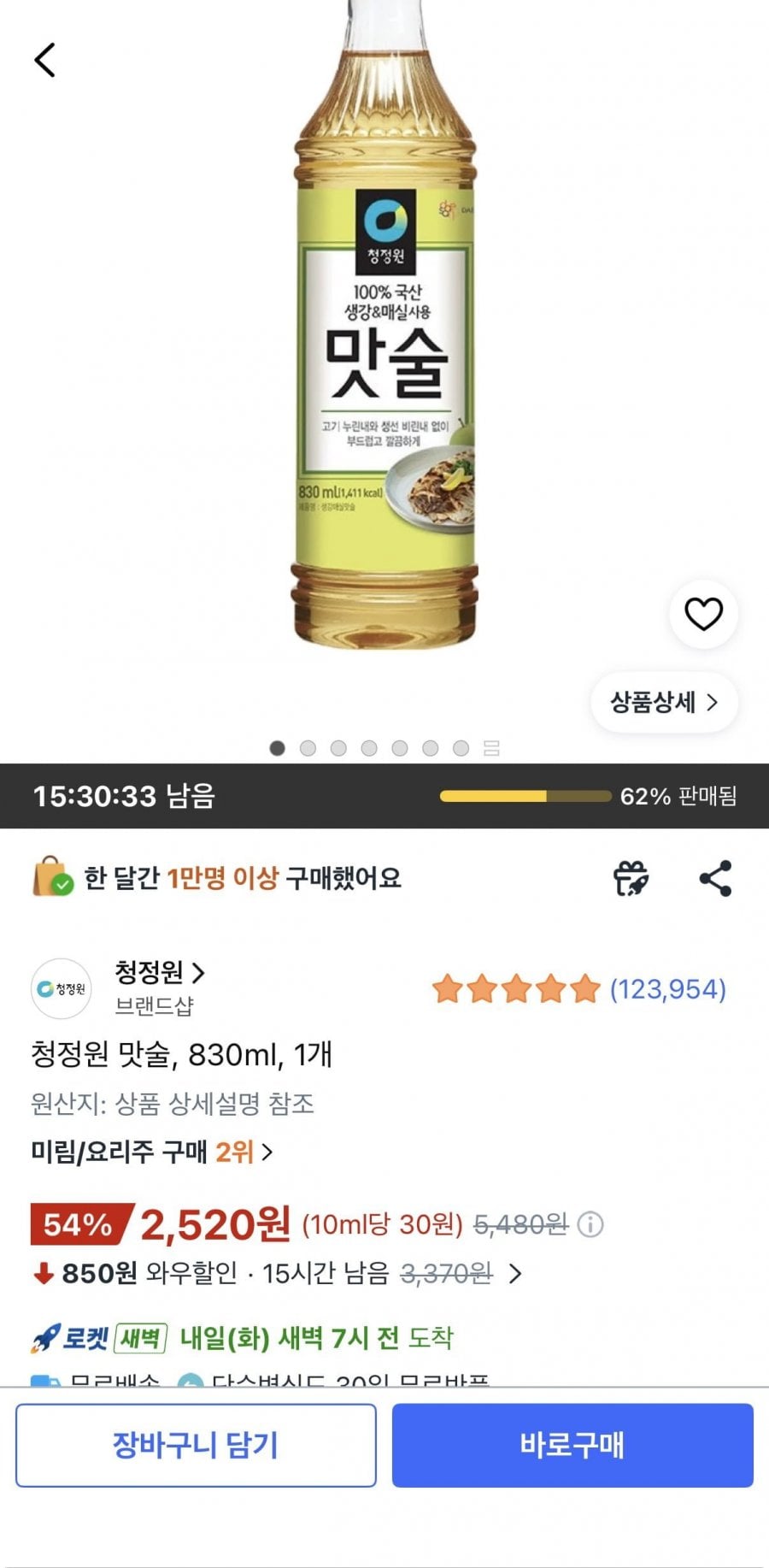Image resolution: width=769 pixels, height=1568 pixels.
Task: Open 미림/요리주 구매 2위 ranking
Action: tap(152, 1152)
